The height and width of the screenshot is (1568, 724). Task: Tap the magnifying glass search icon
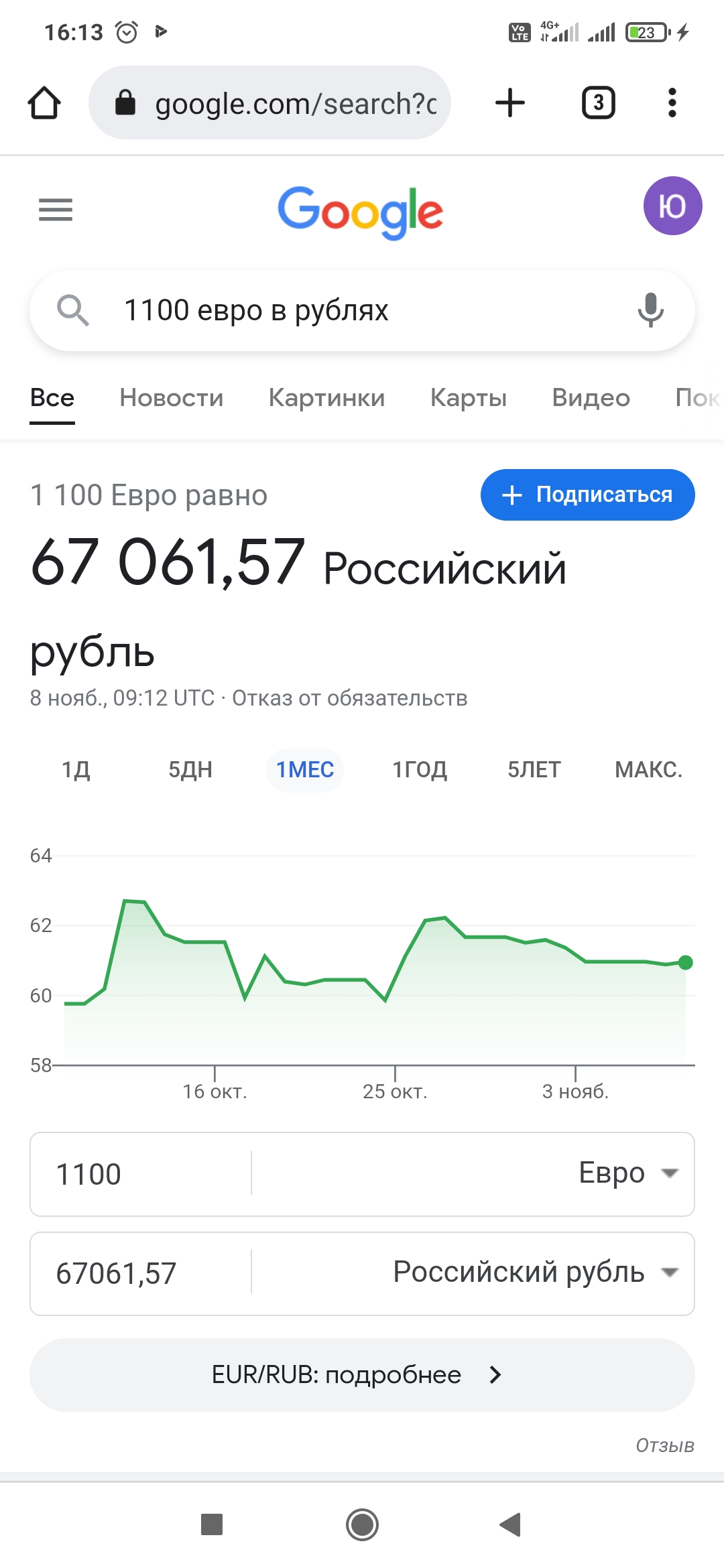[x=74, y=310]
